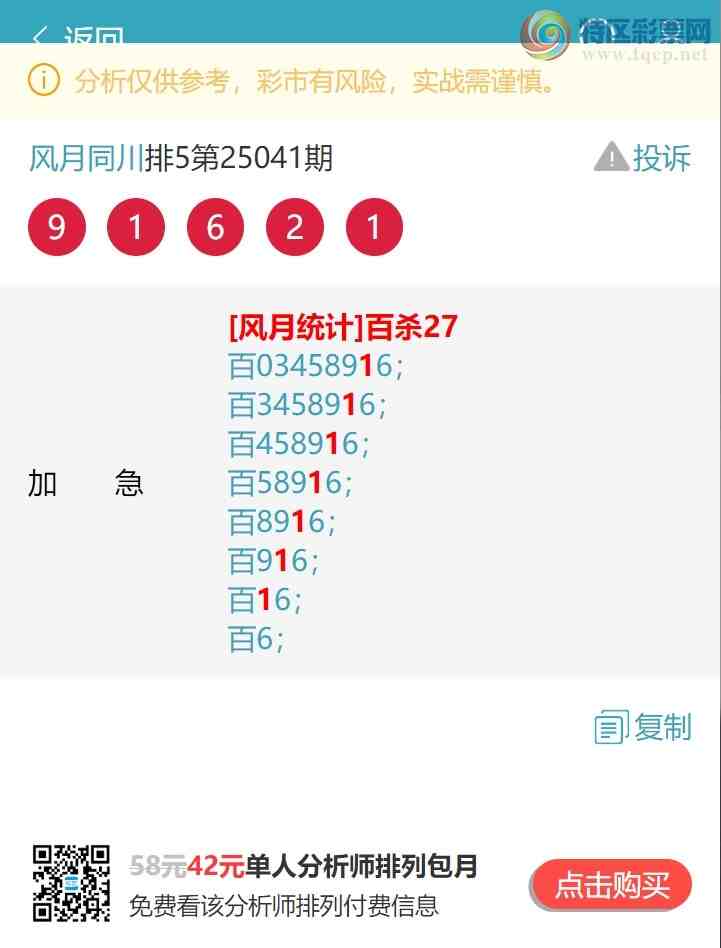Image resolution: width=721 pixels, height=948 pixels.
Task: Select the red number ball 9
Action: [56, 226]
